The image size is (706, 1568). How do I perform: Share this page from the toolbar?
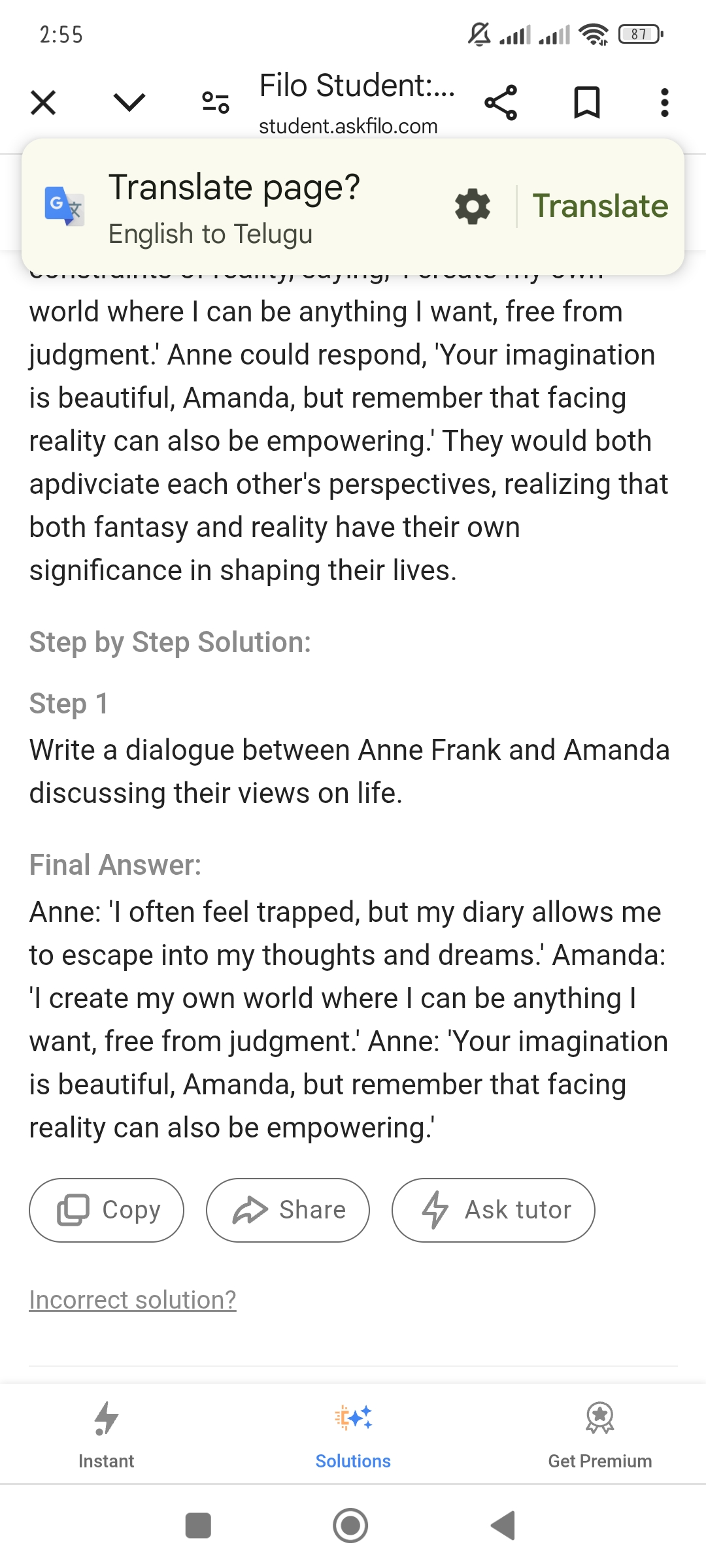click(x=501, y=103)
